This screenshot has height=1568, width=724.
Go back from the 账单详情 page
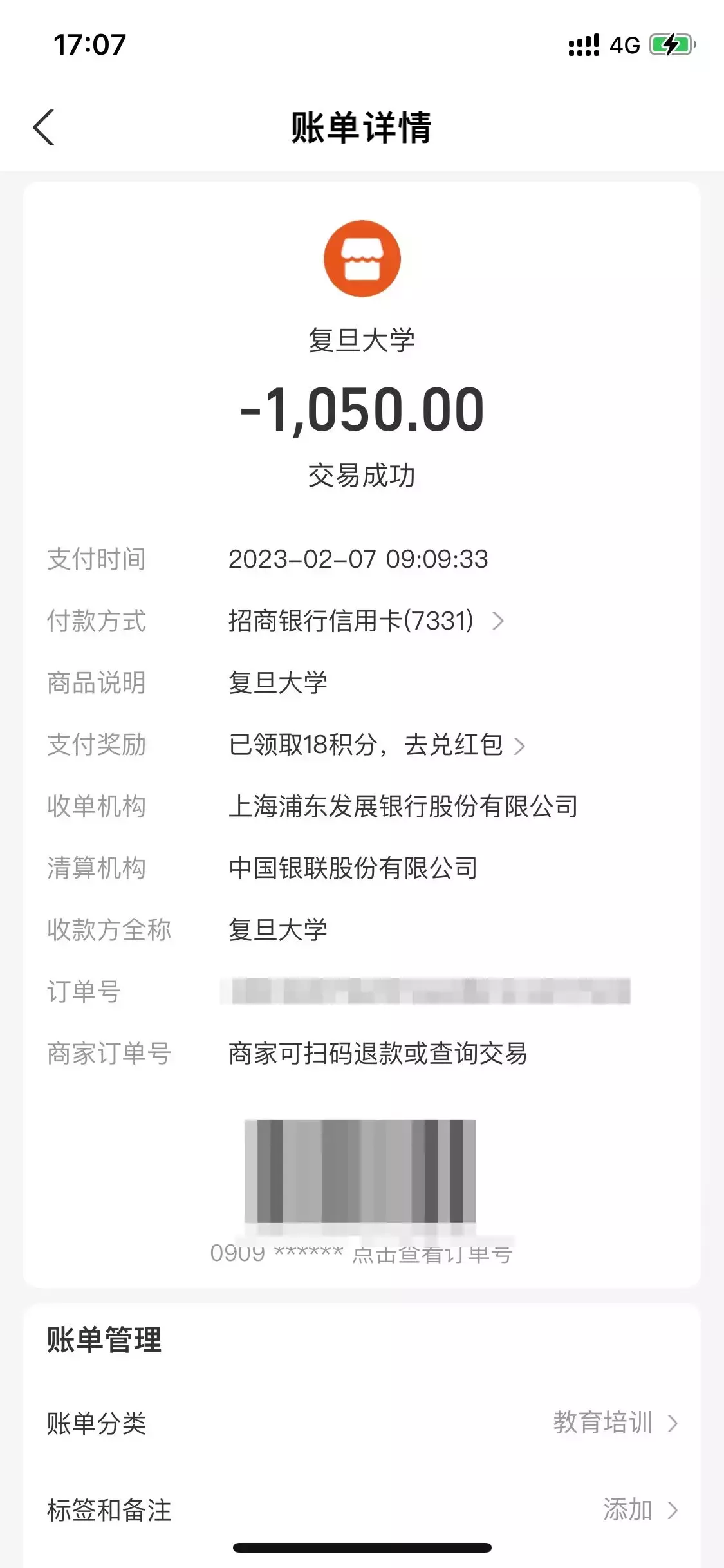pyautogui.click(x=44, y=127)
